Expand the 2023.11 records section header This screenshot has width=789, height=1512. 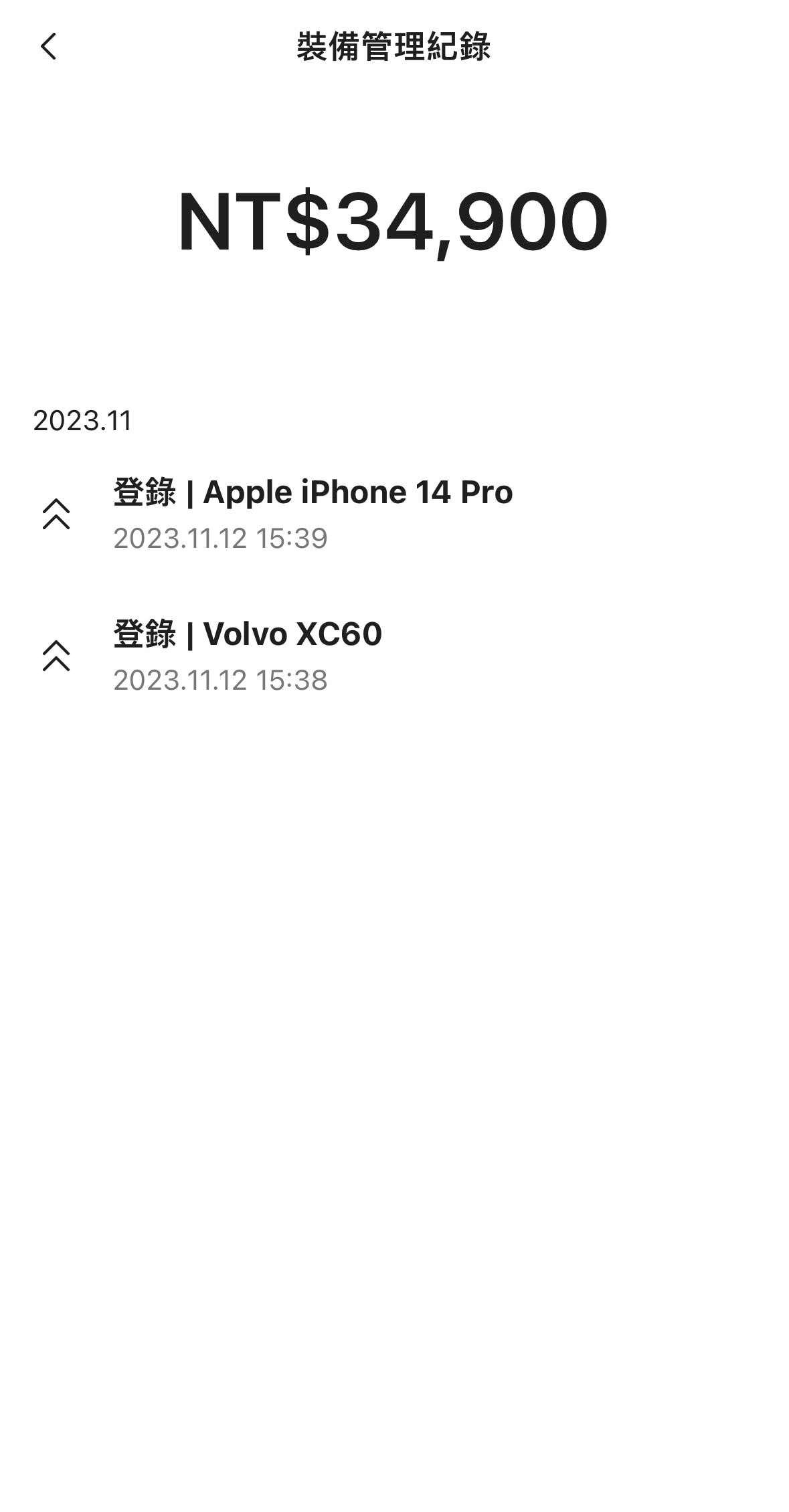[82, 421]
